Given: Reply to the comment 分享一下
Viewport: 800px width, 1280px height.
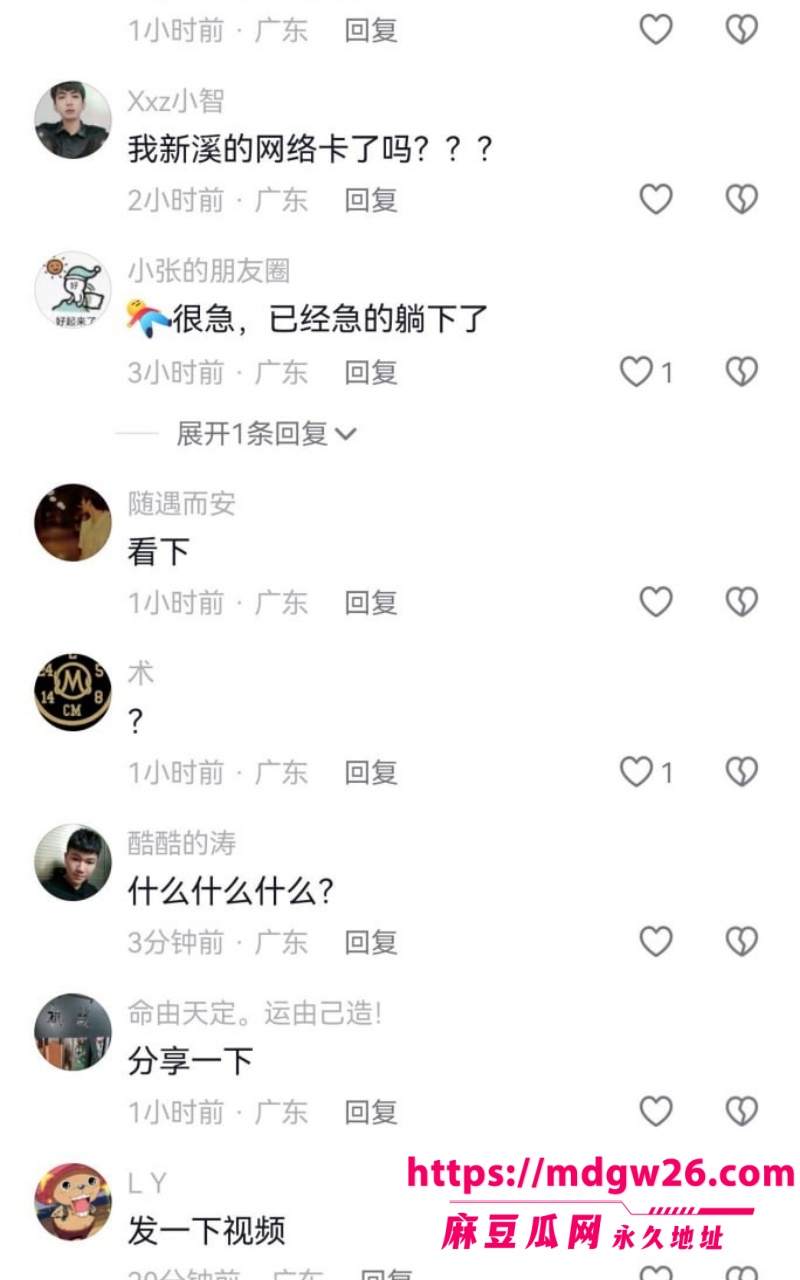Looking at the screenshot, I should [x=371, y=1112].
